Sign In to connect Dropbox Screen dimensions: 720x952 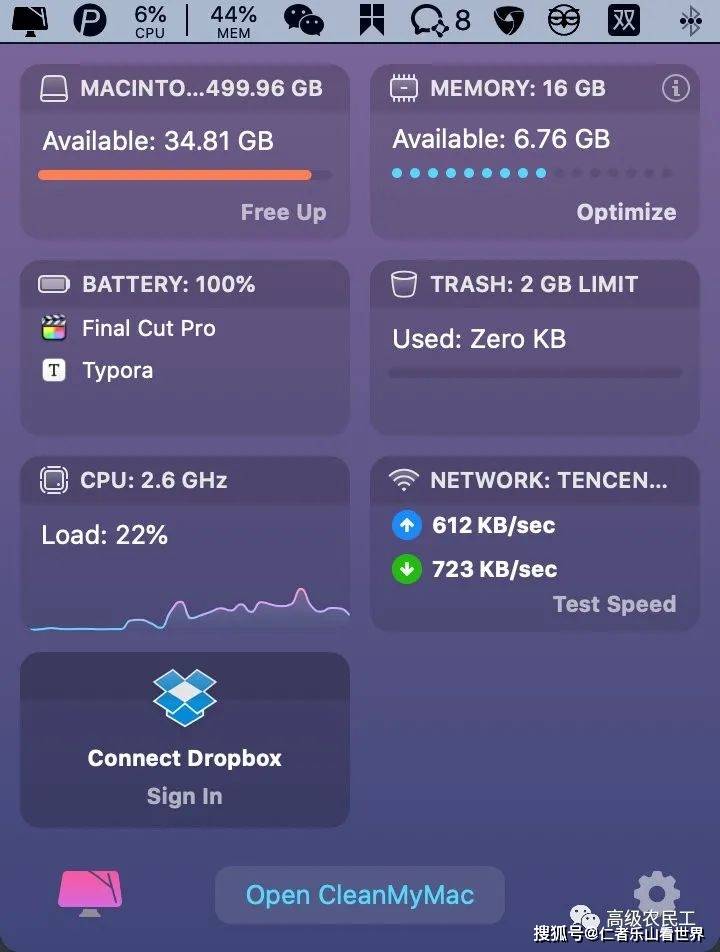[184, 796]
